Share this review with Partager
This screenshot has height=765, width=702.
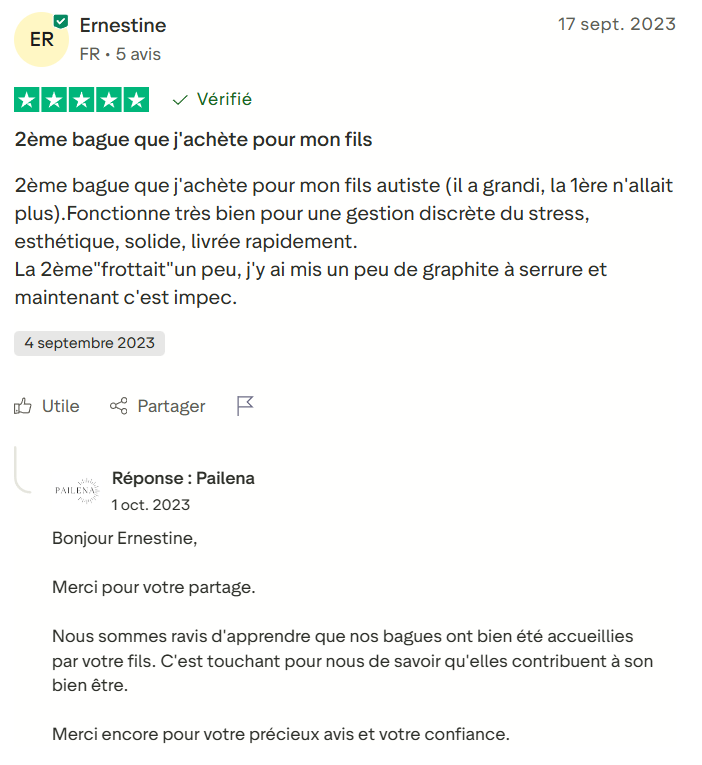pyautogui.click(x=158, y=406)
